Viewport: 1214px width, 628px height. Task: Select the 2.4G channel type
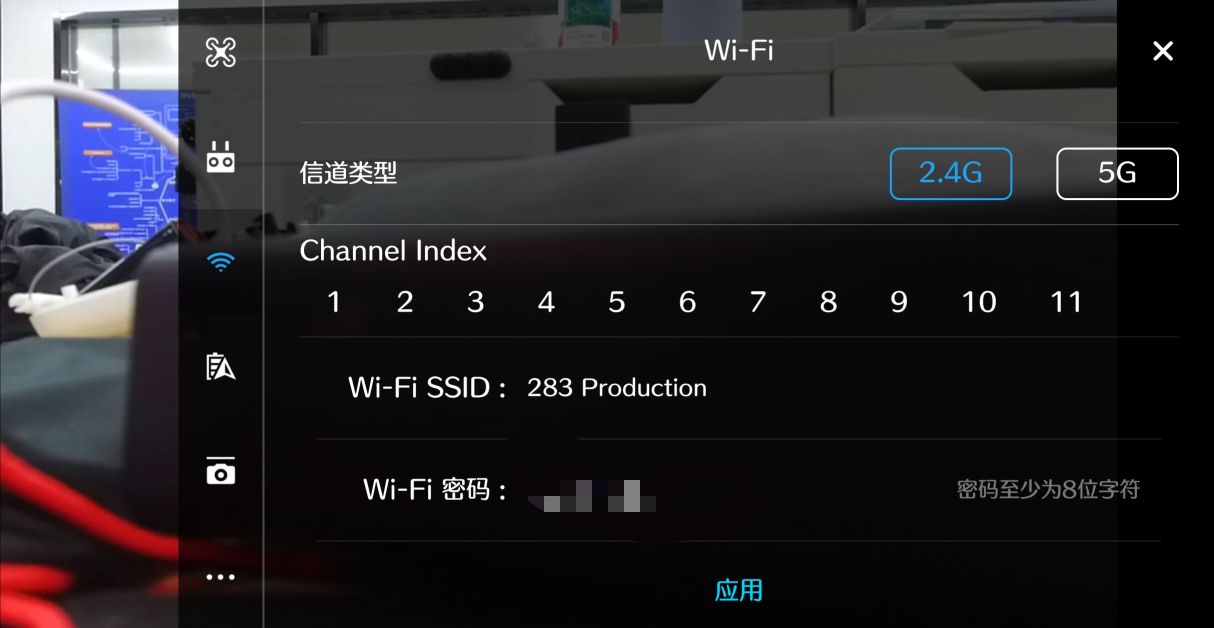[x=950, y=174]
